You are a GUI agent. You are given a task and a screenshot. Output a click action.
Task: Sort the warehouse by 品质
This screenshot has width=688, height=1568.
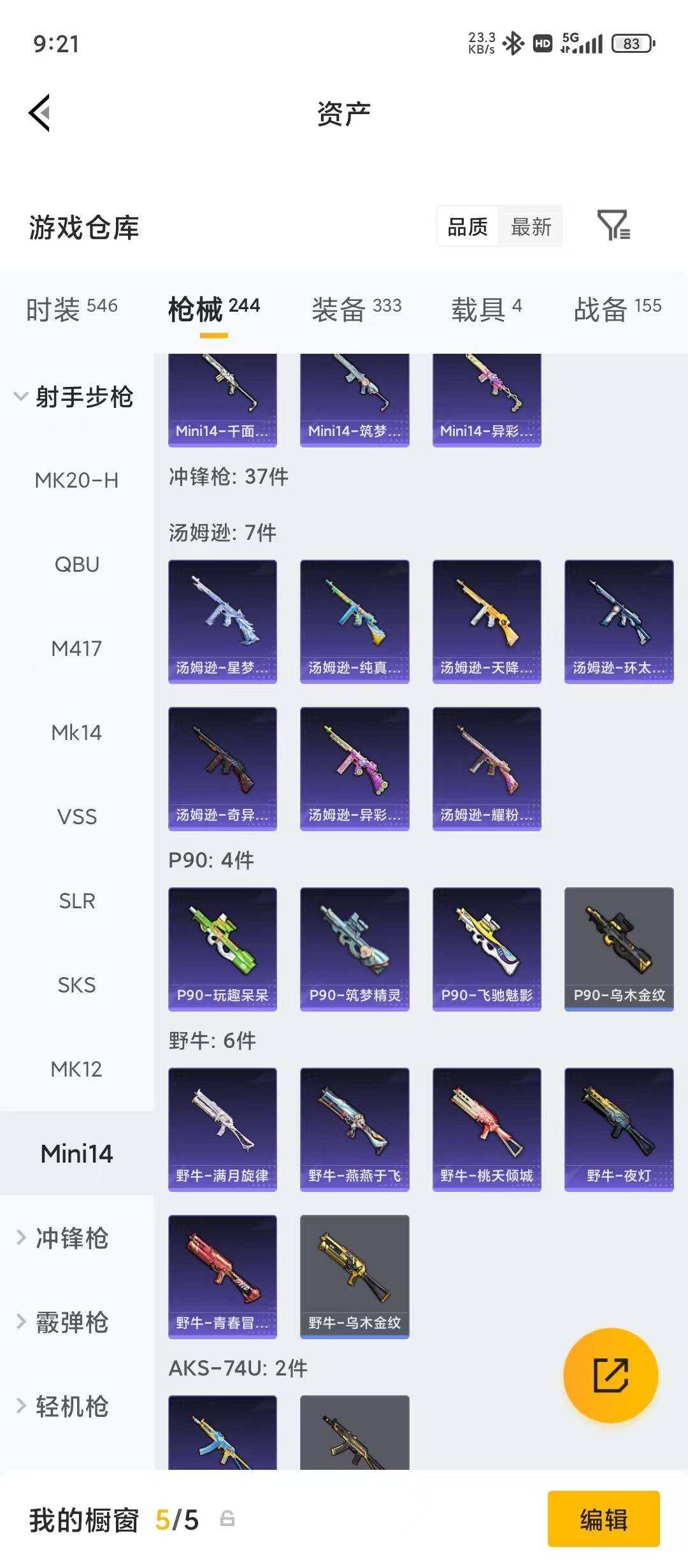click(468, 226)
